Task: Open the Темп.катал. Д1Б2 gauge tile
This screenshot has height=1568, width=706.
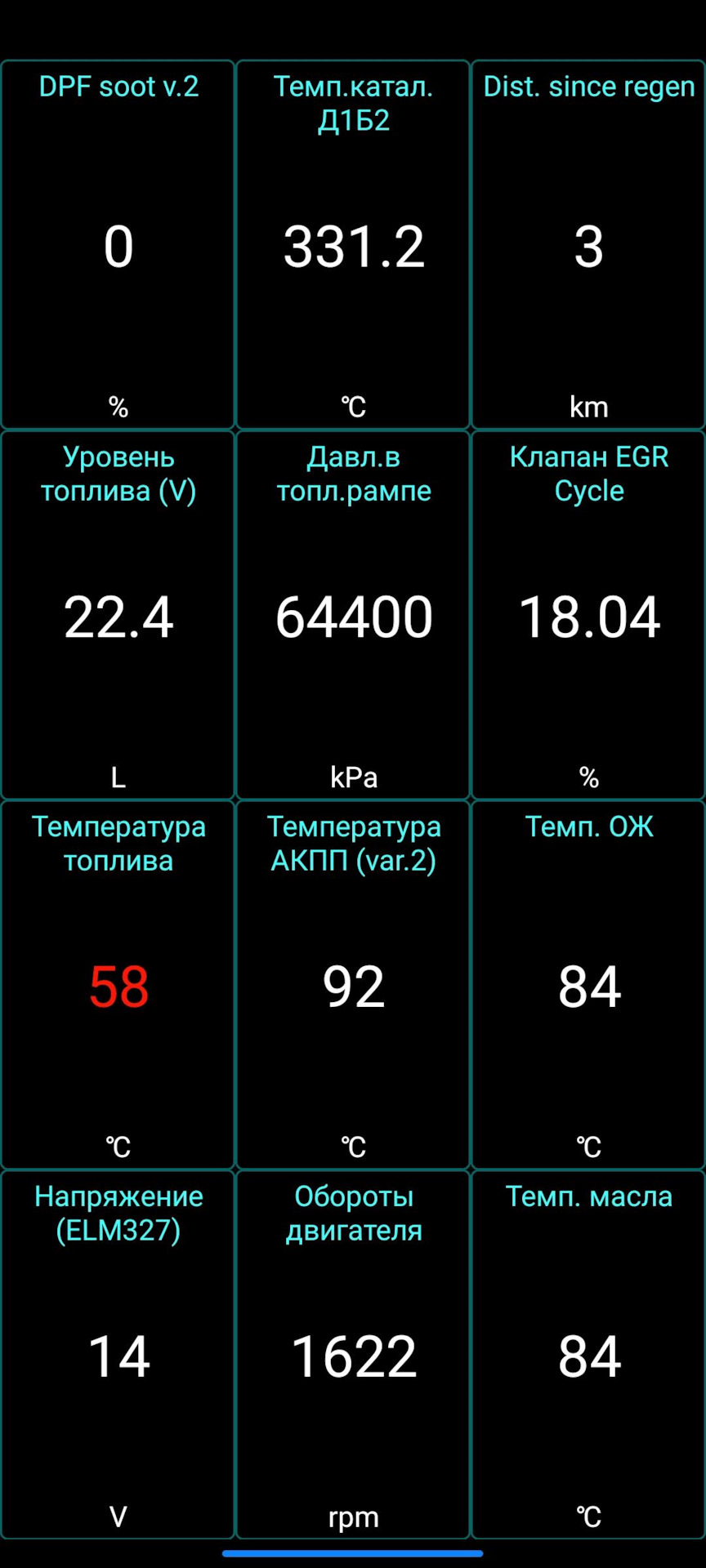Action: pos(353,245)
